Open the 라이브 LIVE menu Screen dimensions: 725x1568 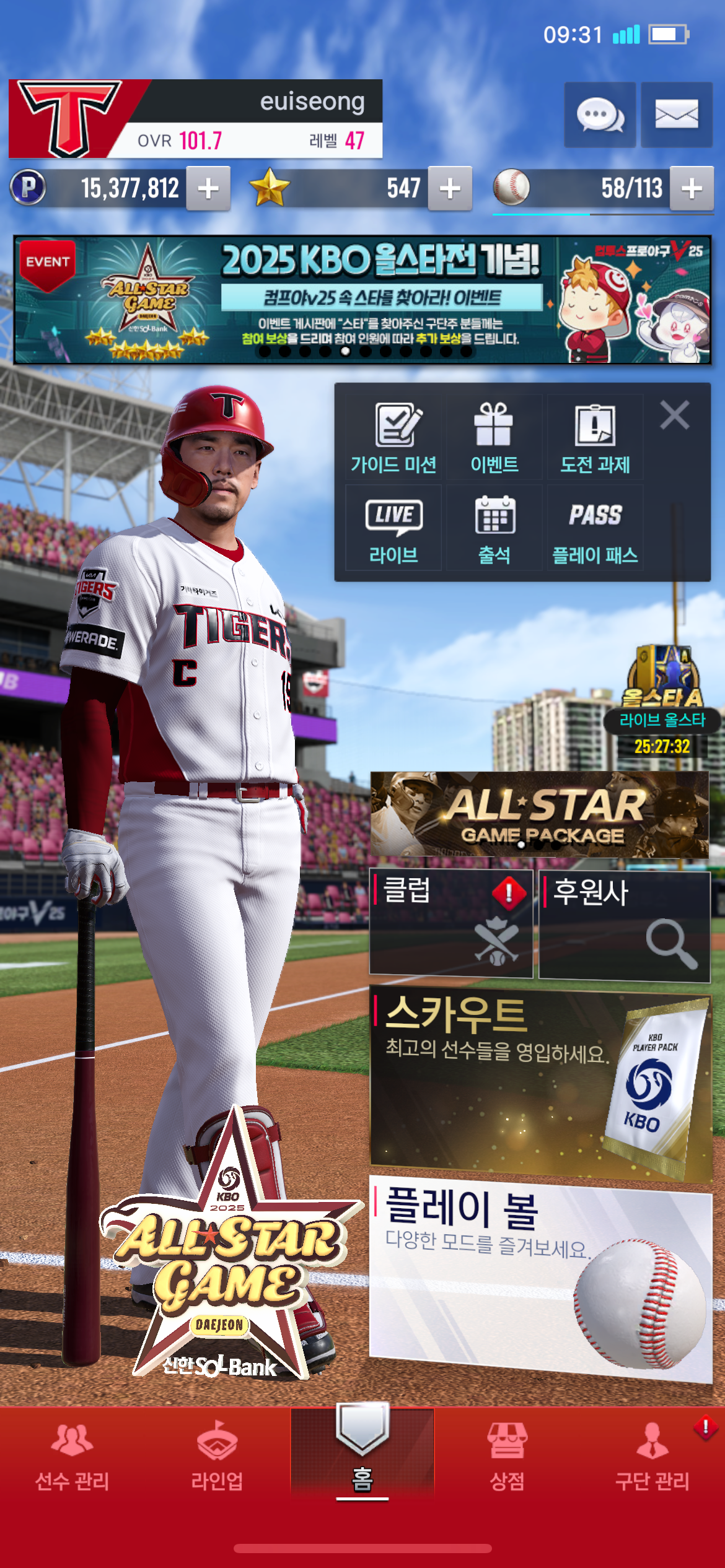coord(393,528)
